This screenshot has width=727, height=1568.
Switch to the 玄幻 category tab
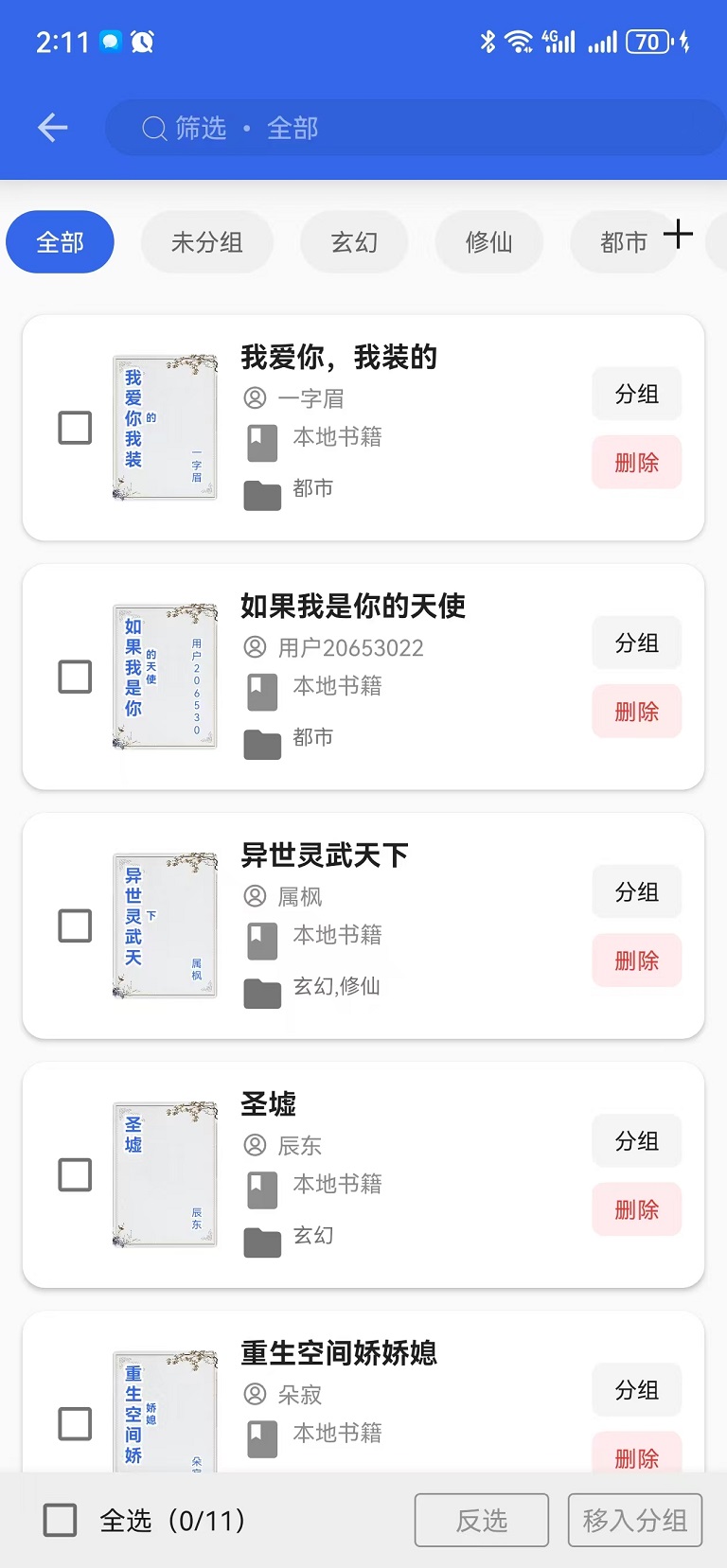click(354, 241)
